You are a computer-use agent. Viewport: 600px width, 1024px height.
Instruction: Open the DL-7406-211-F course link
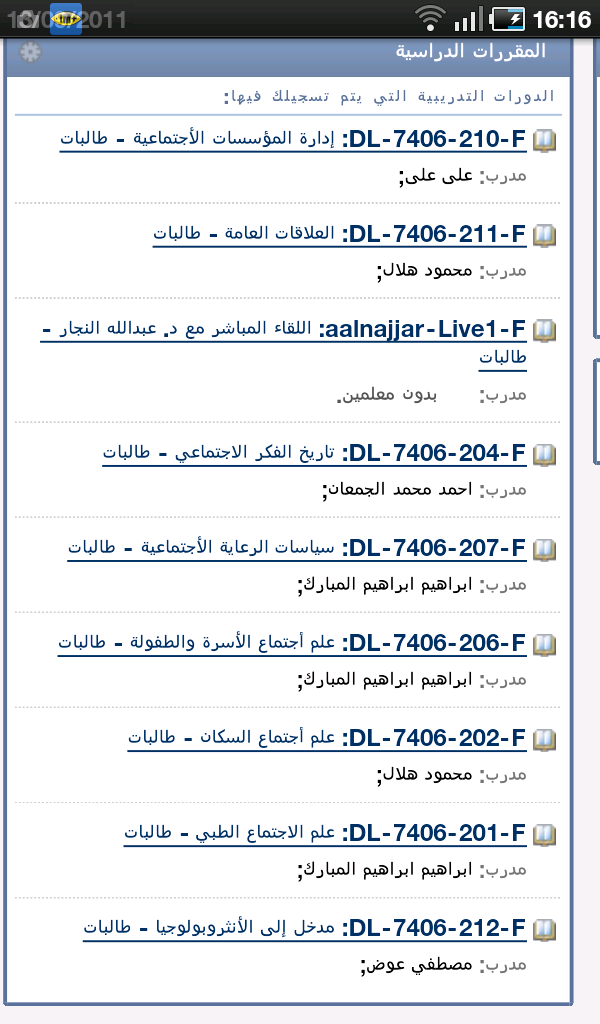click(340, 234)
